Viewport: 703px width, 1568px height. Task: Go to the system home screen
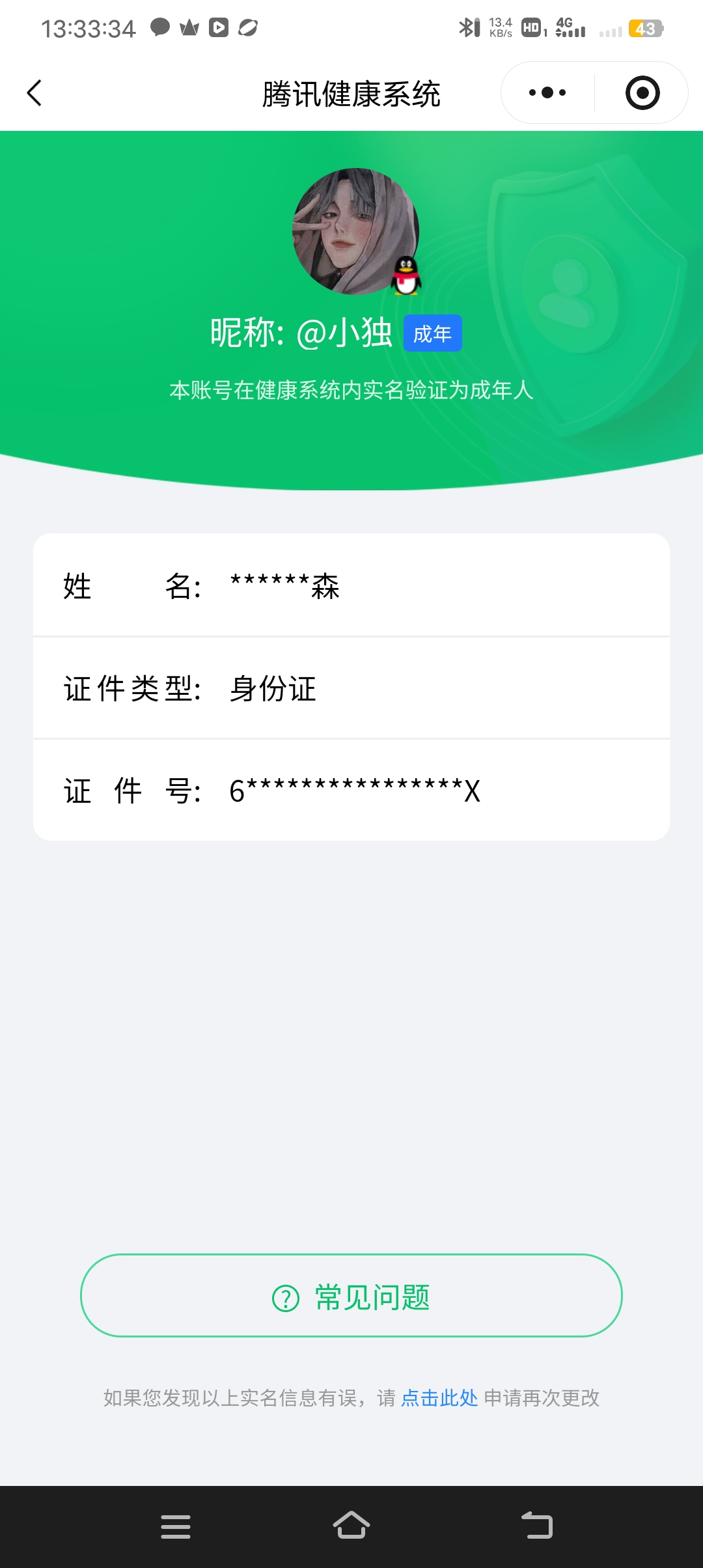tap(351, 1525)
